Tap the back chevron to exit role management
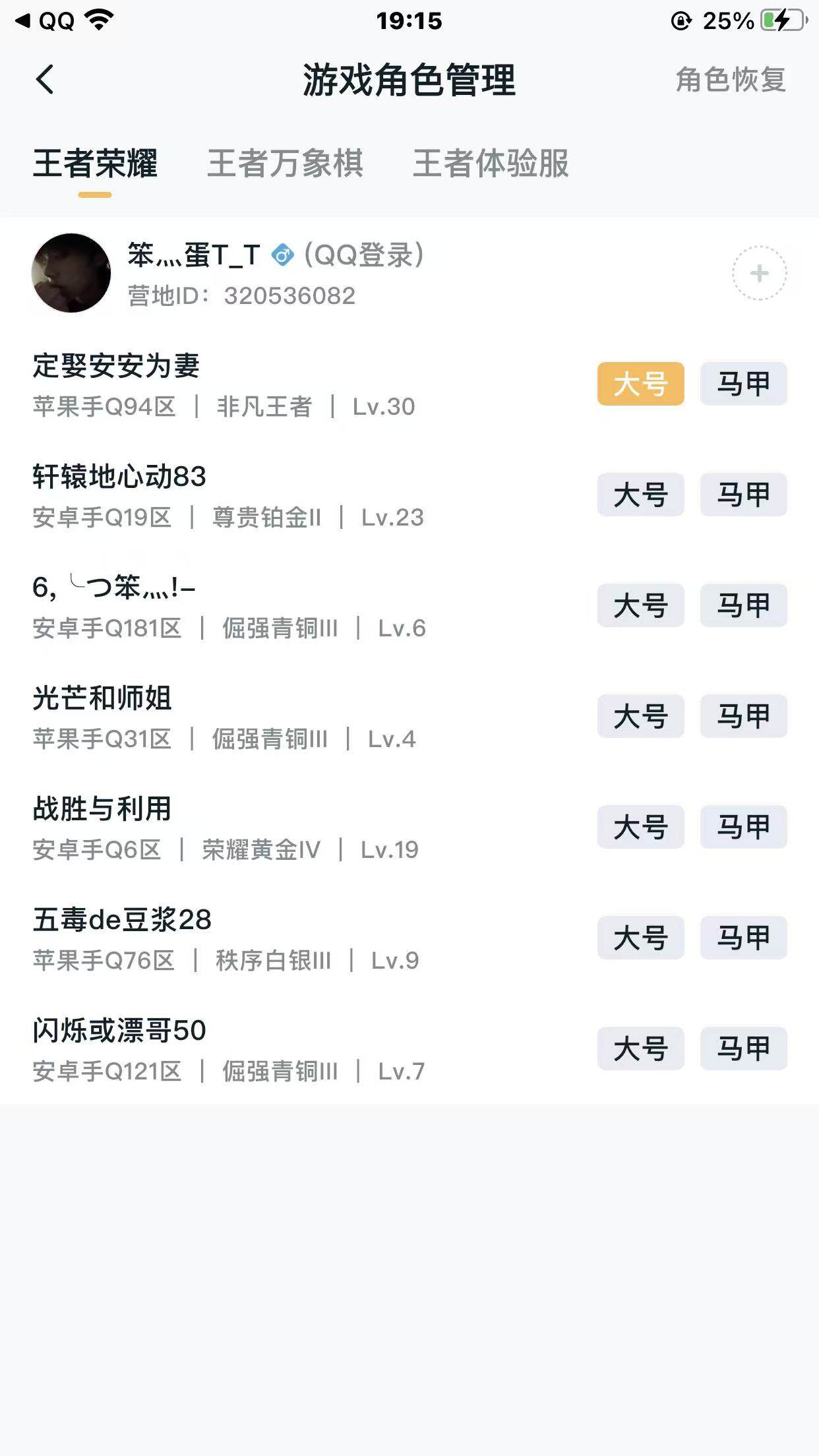 pyautogui.click(x=44, y=78)
